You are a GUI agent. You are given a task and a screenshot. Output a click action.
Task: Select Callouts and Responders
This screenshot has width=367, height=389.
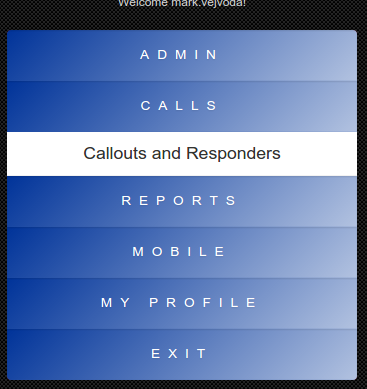pyautogui.click(x=182, y=154)
